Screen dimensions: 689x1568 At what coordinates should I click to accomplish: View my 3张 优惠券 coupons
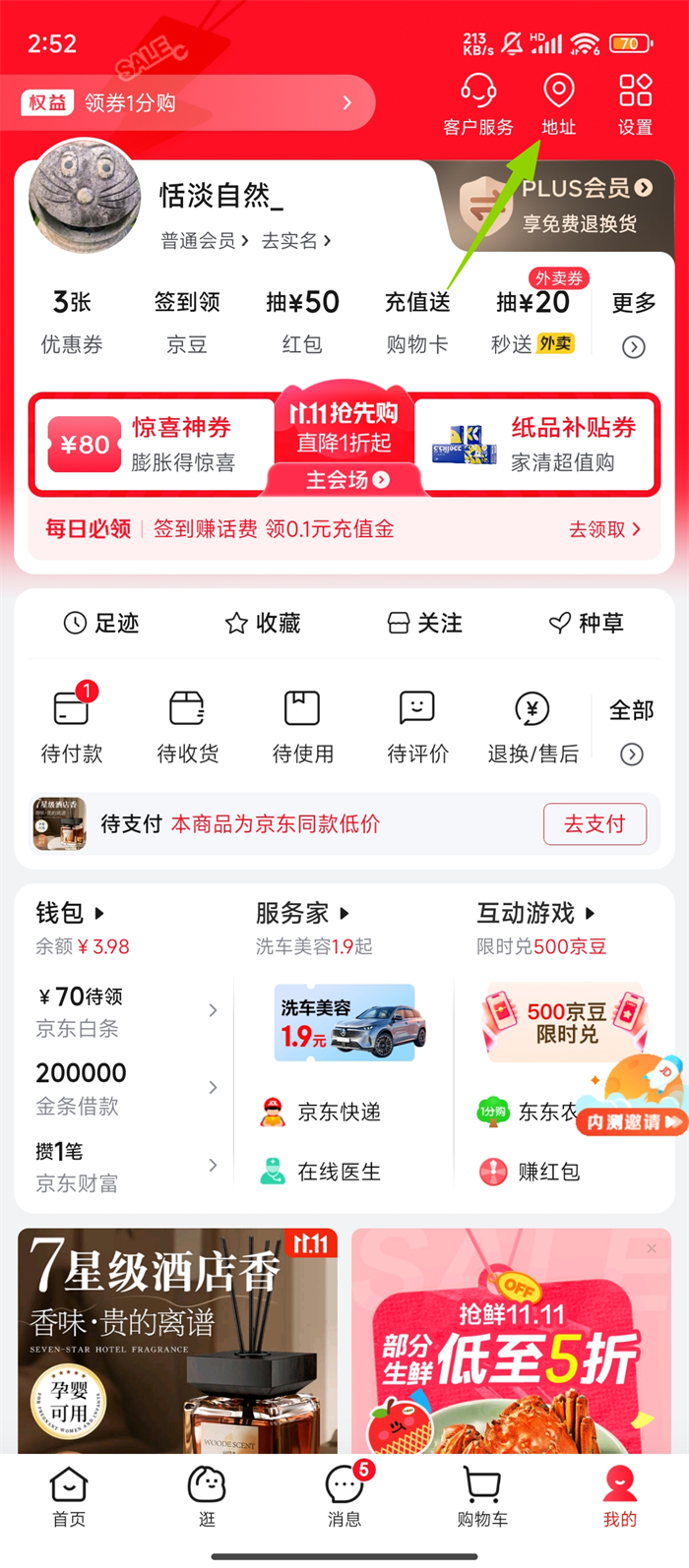(72, 321)
